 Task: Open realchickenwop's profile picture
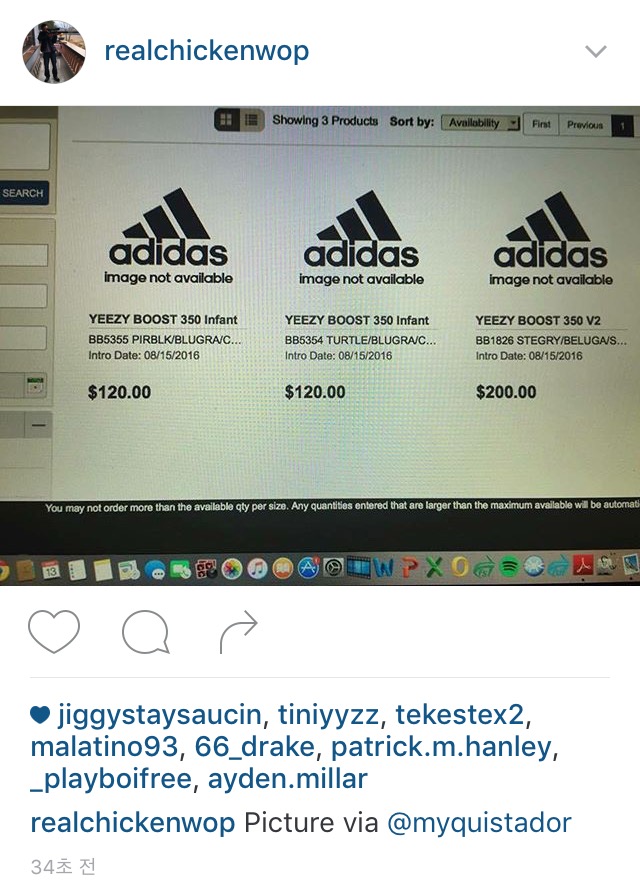click(54, 52)
